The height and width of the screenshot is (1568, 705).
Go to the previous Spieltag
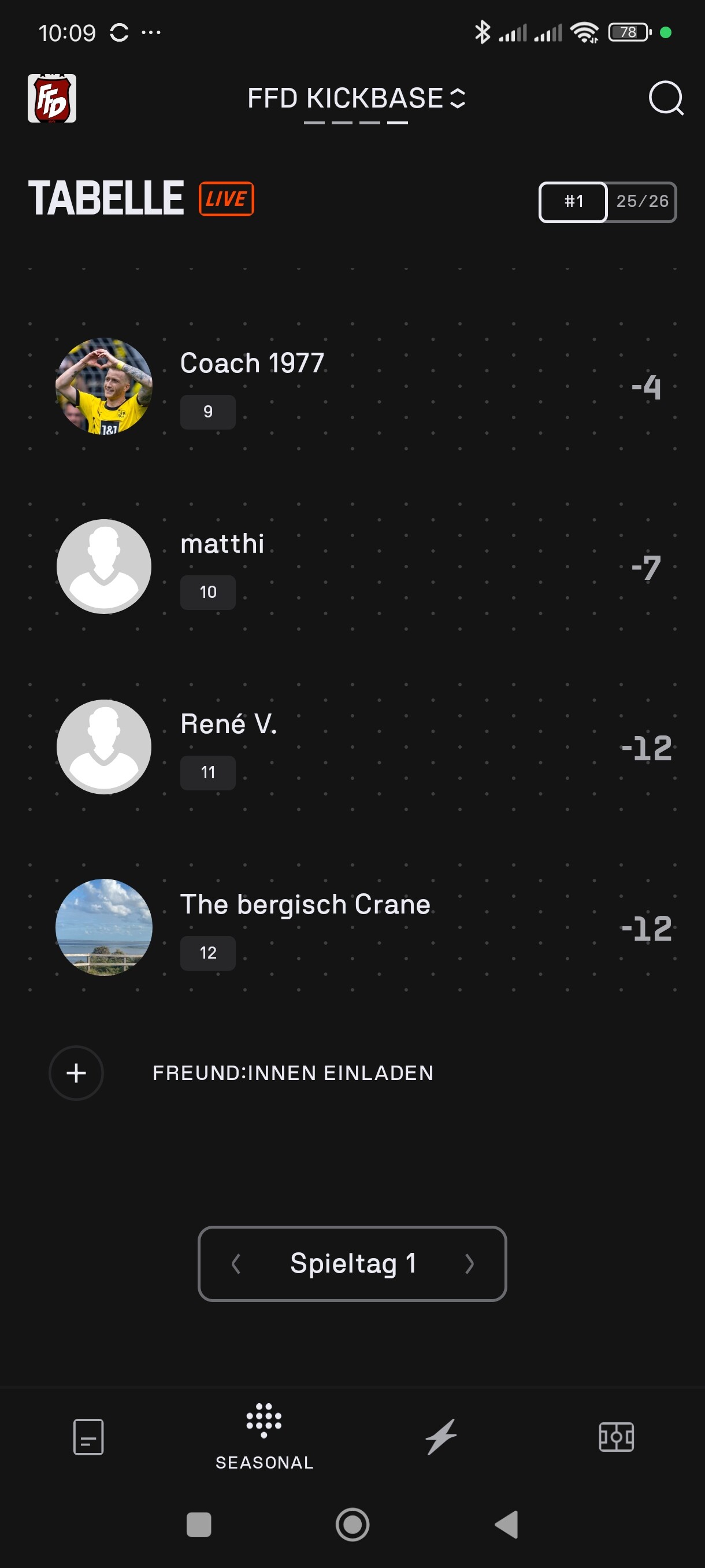pos(236,1264)
